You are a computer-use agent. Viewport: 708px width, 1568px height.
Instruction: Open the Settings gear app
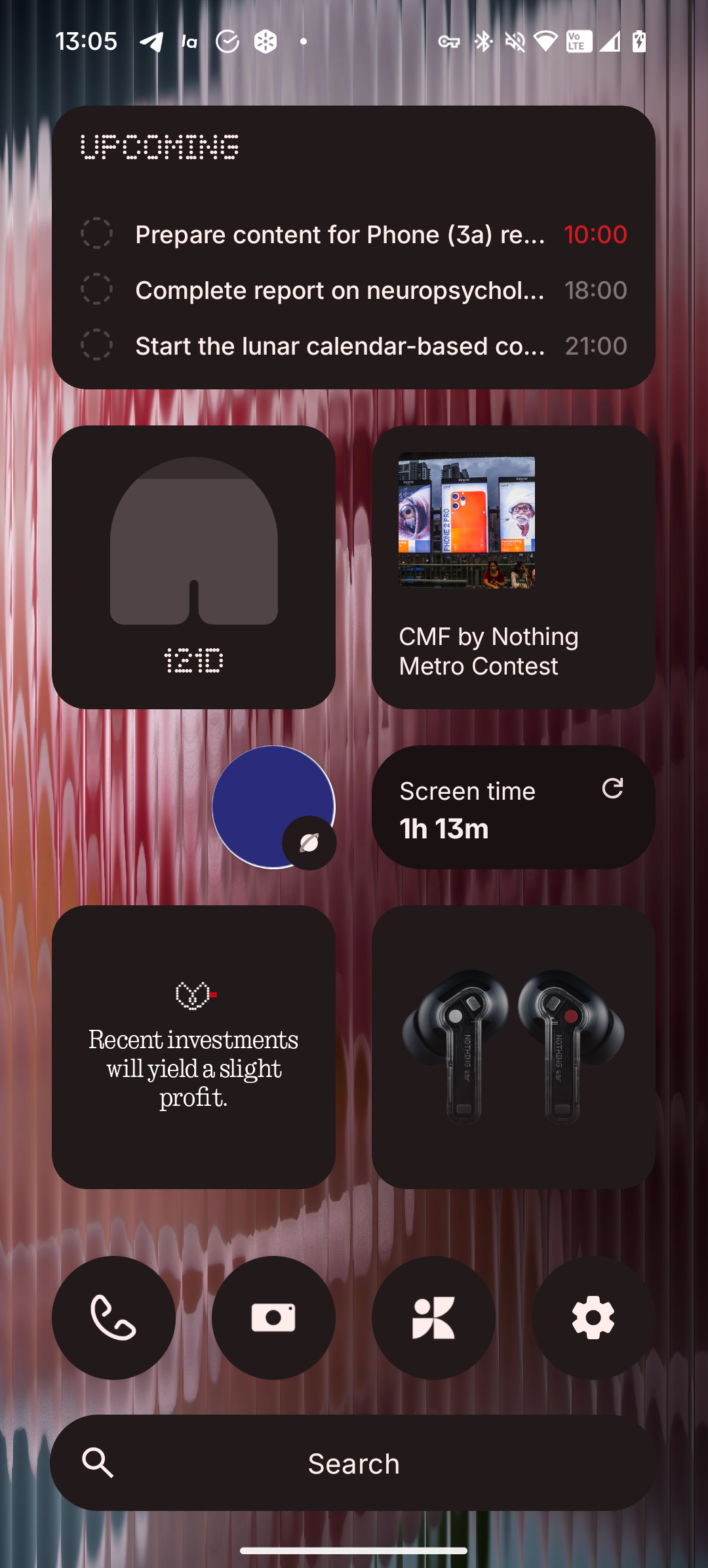(x=593, y=1318)
